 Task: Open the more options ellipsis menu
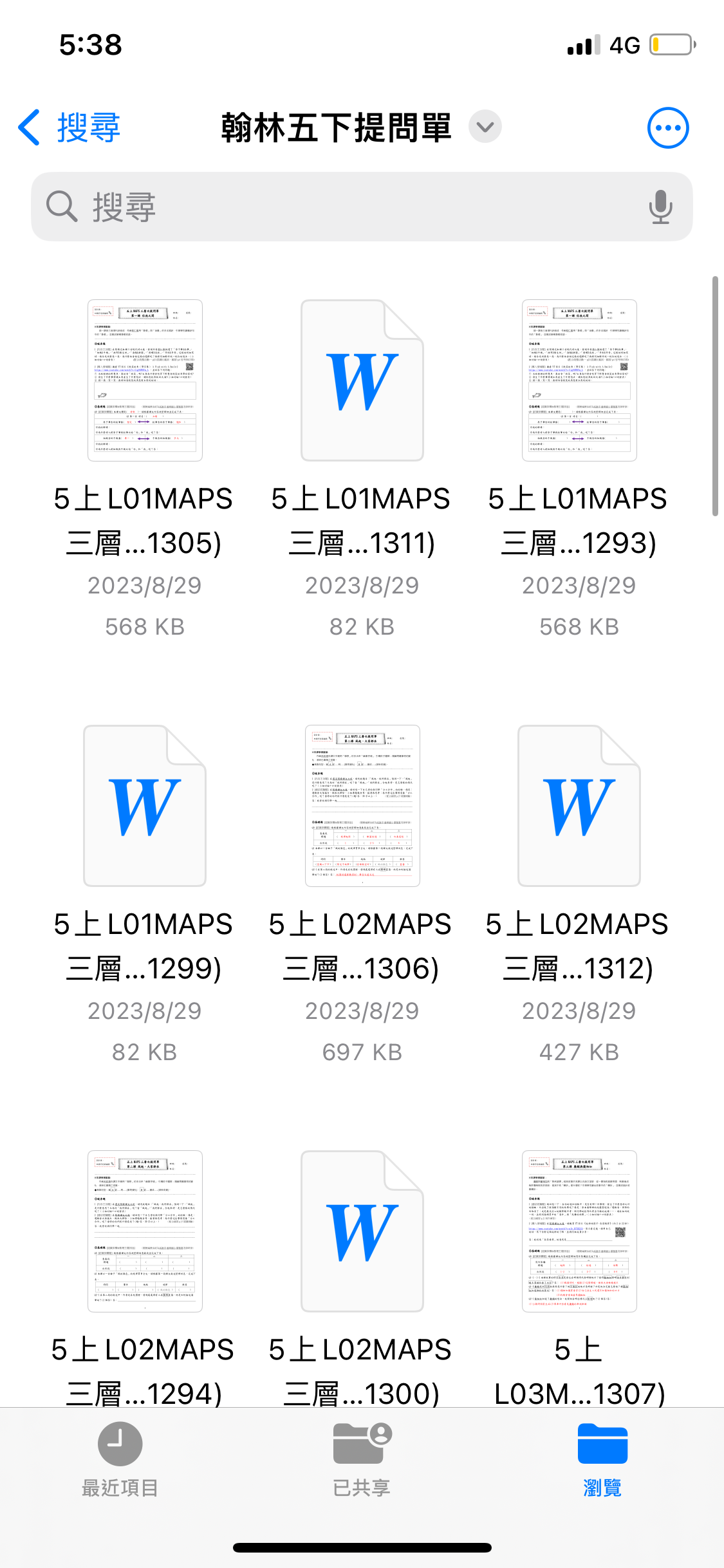coord(668,127)
